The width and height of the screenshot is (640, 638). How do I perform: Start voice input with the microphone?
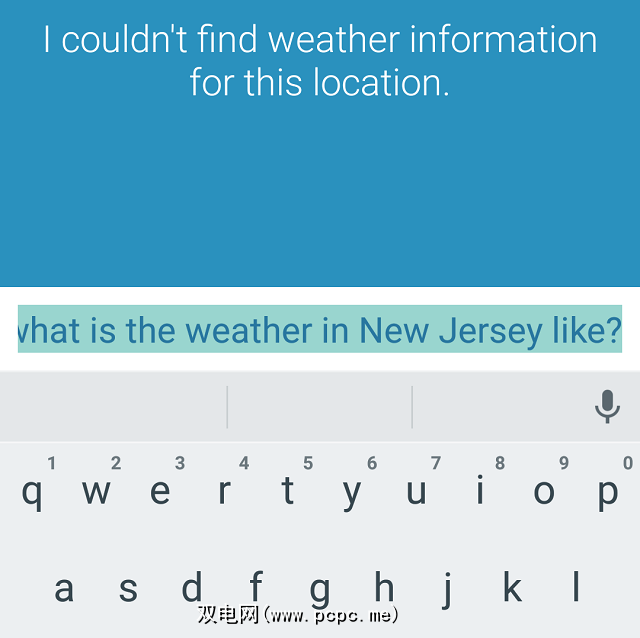pyautogui.click(x=607, y=407)
